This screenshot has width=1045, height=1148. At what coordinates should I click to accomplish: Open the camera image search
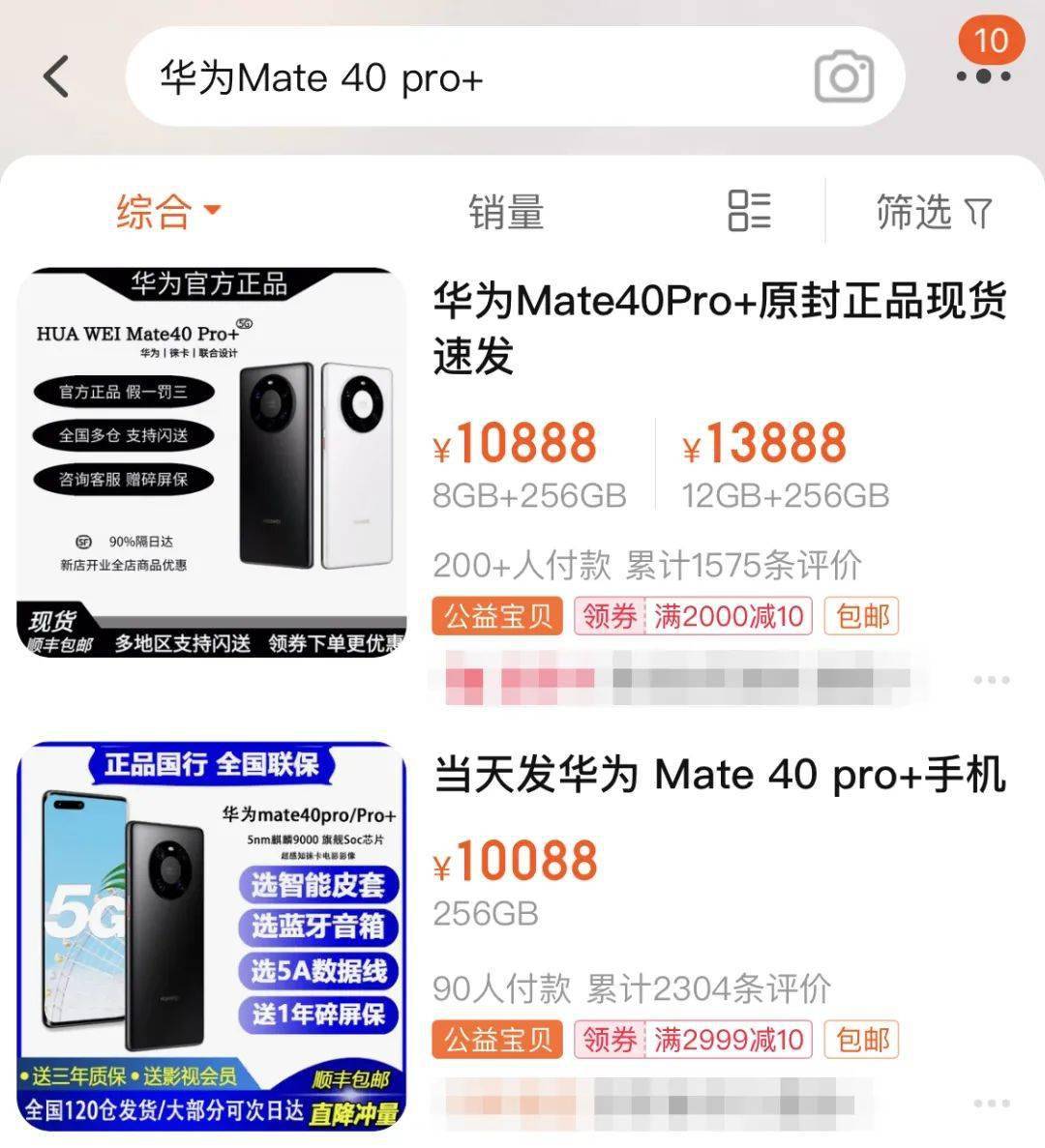[x=846, y=76]
